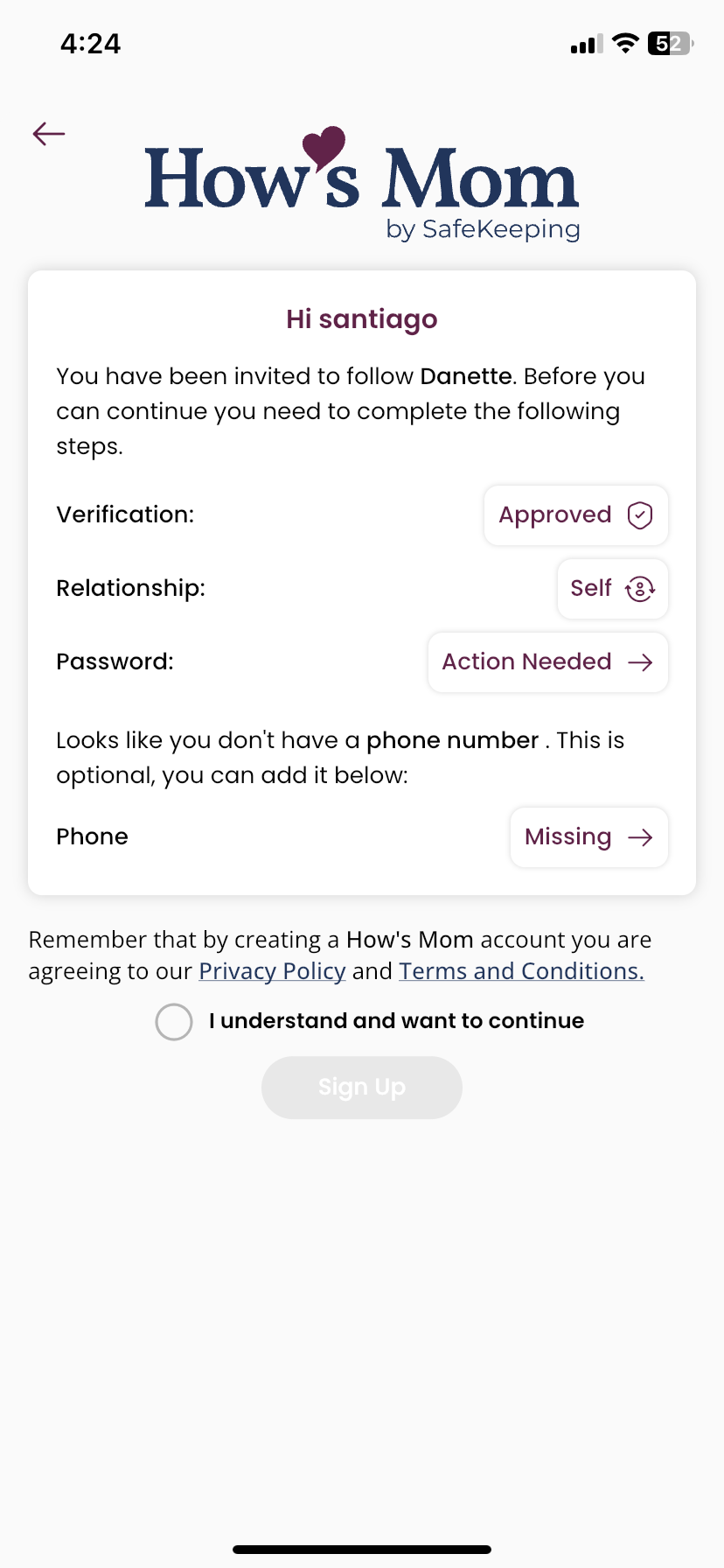This screenshot has height=1568, width=724.
Task: Set password via Action Needed button
Action: click(x=547, y=662)
